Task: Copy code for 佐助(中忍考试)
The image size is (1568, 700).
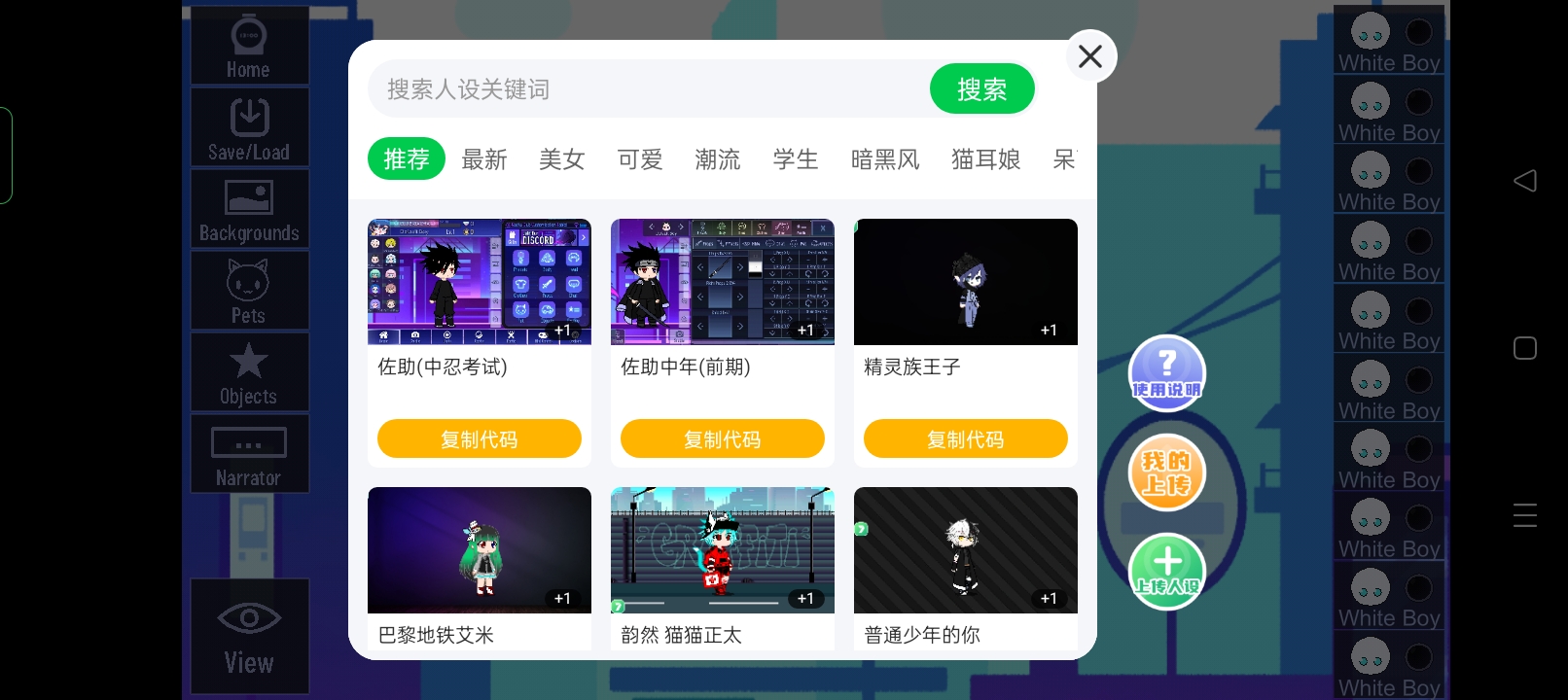Action: click(x=480, y=439)
